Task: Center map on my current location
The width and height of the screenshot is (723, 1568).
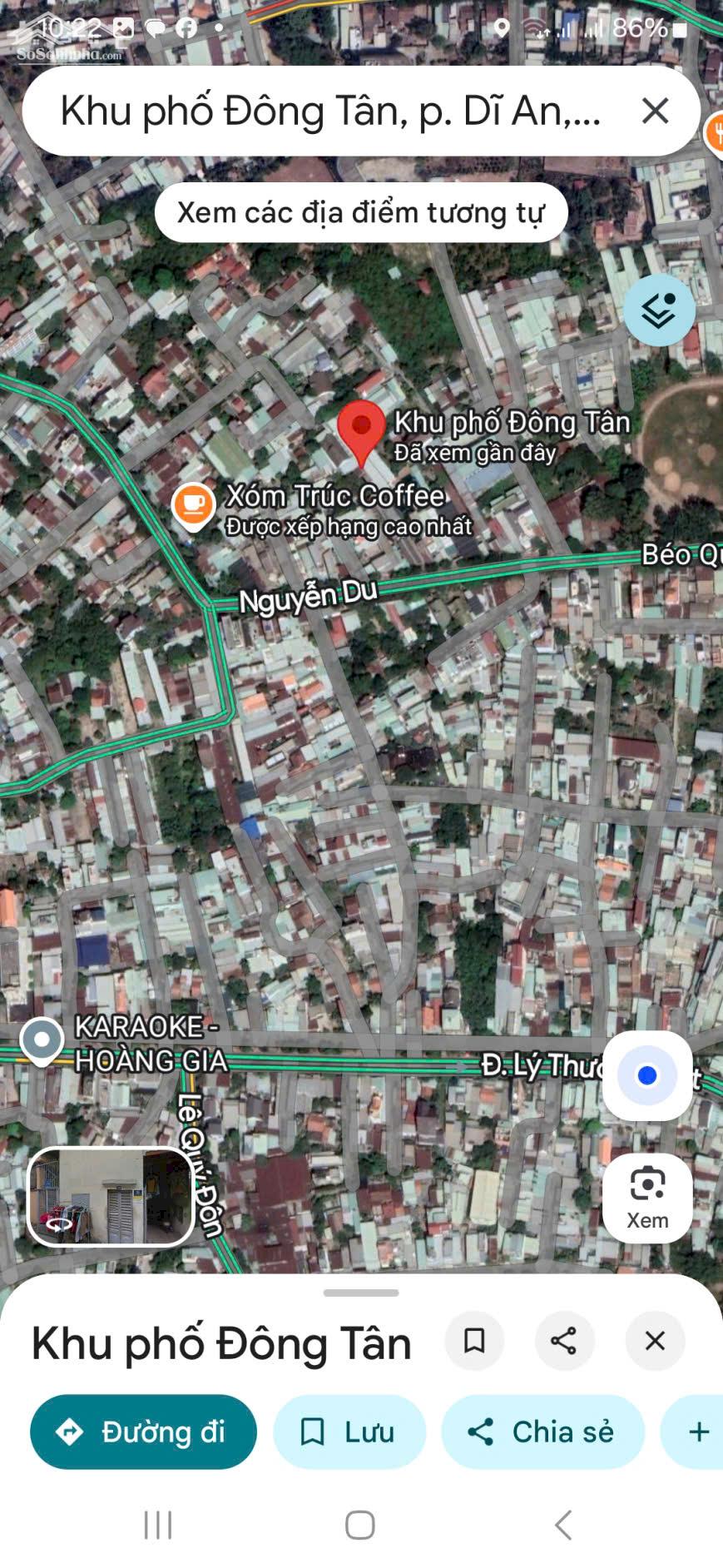Action: [647, 1075]
